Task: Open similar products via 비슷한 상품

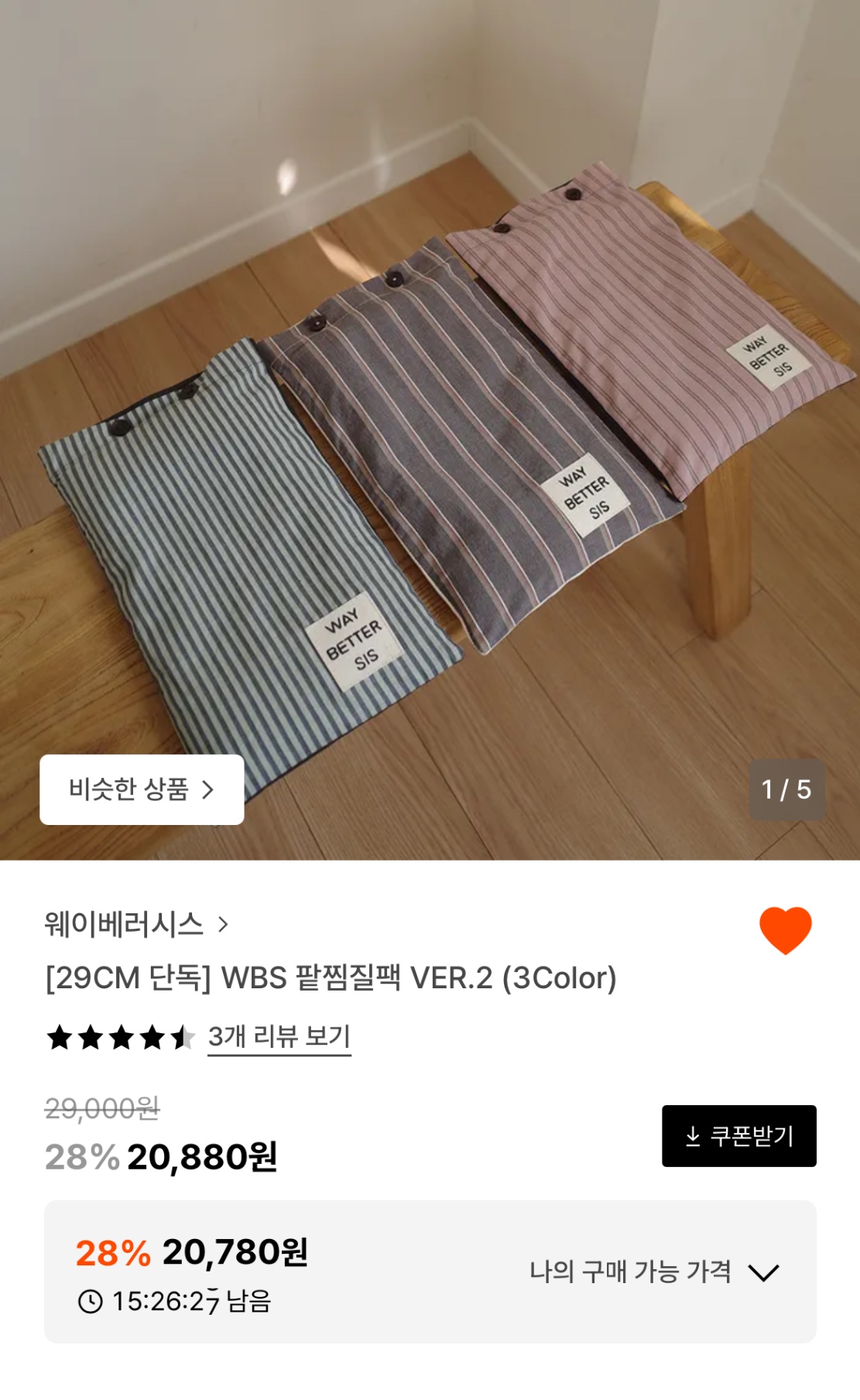Action: coord(142,789)
